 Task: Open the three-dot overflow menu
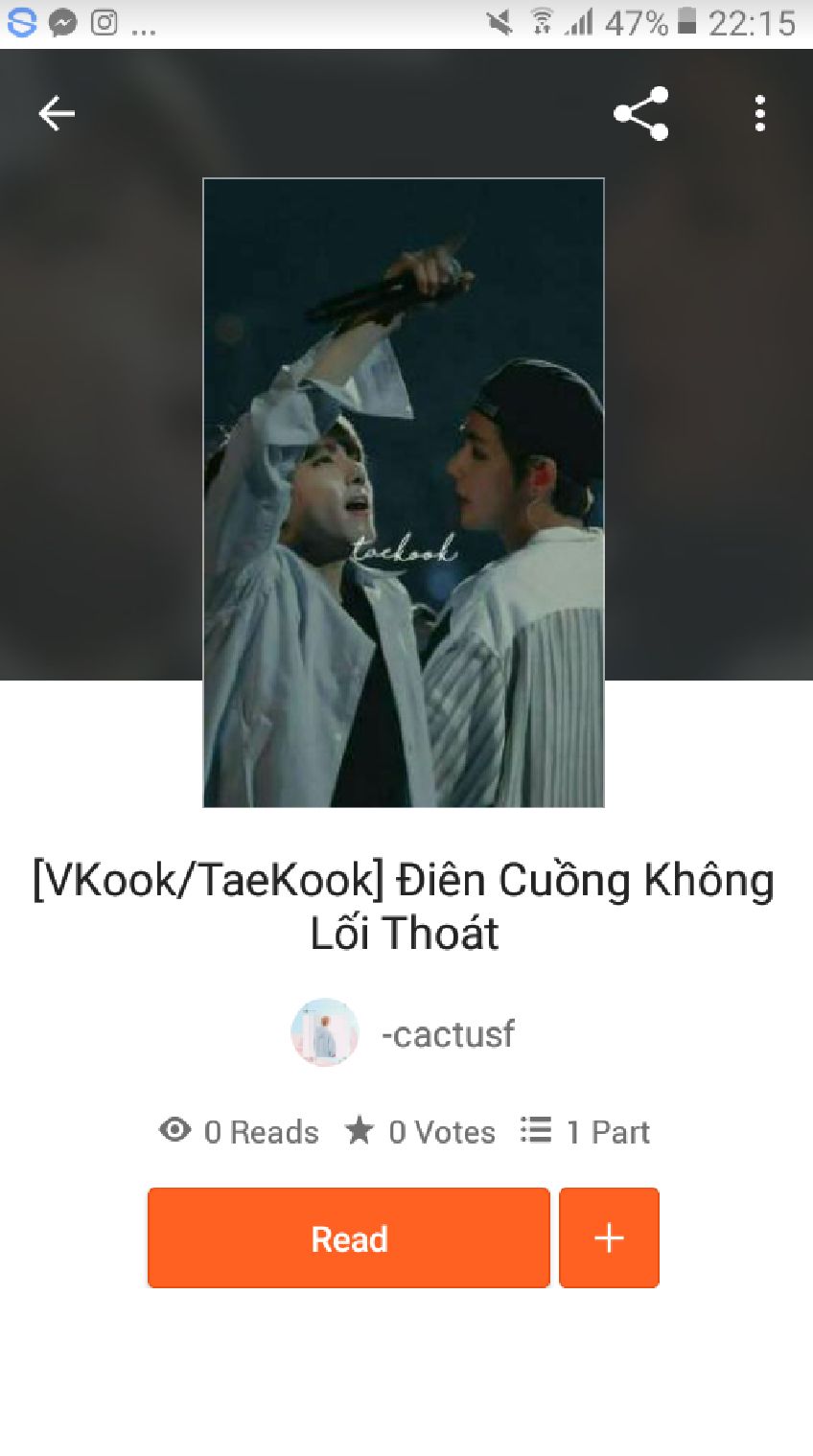pos(759,113)
